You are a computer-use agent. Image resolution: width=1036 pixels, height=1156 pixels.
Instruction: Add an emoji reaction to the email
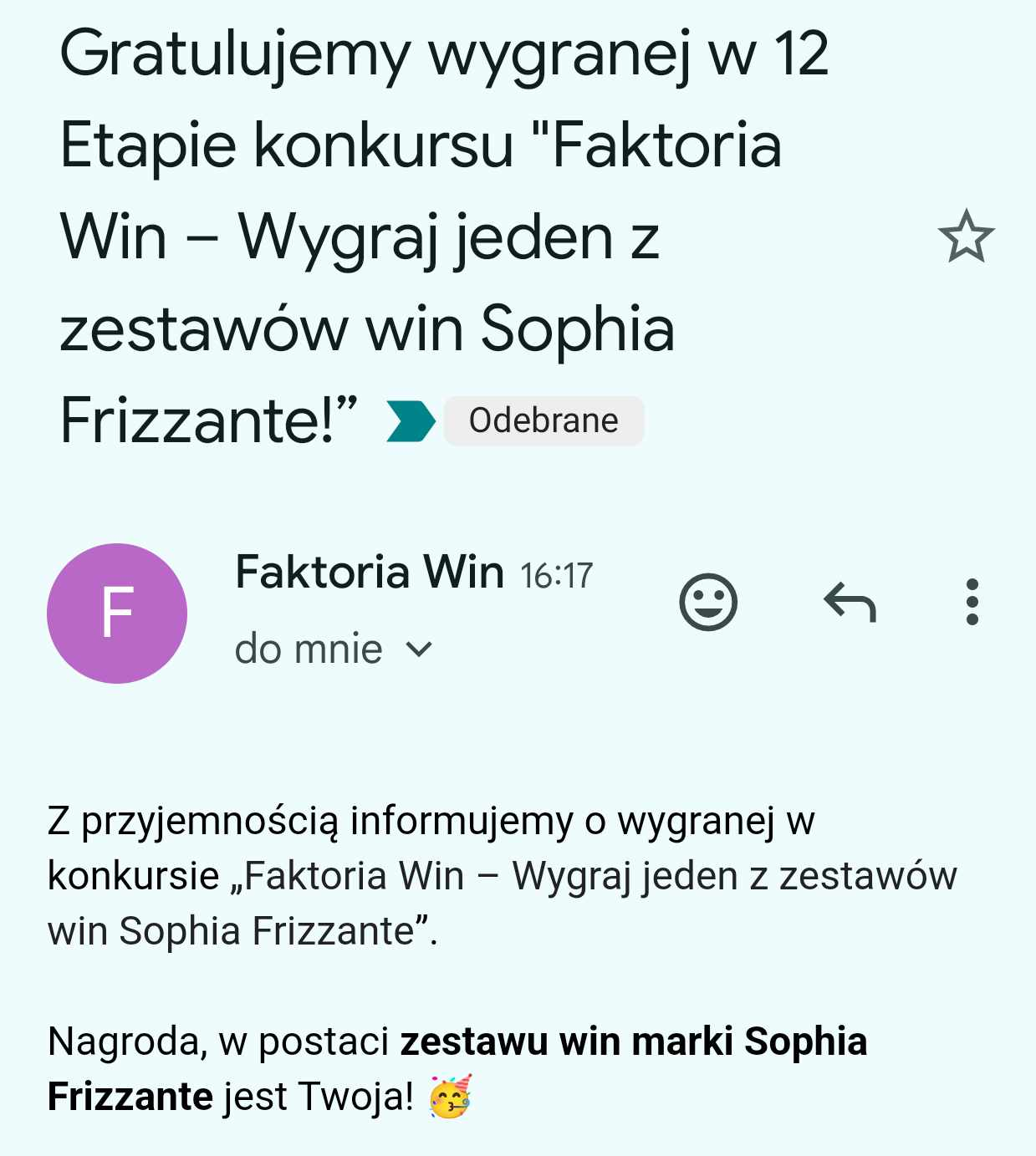708,602
